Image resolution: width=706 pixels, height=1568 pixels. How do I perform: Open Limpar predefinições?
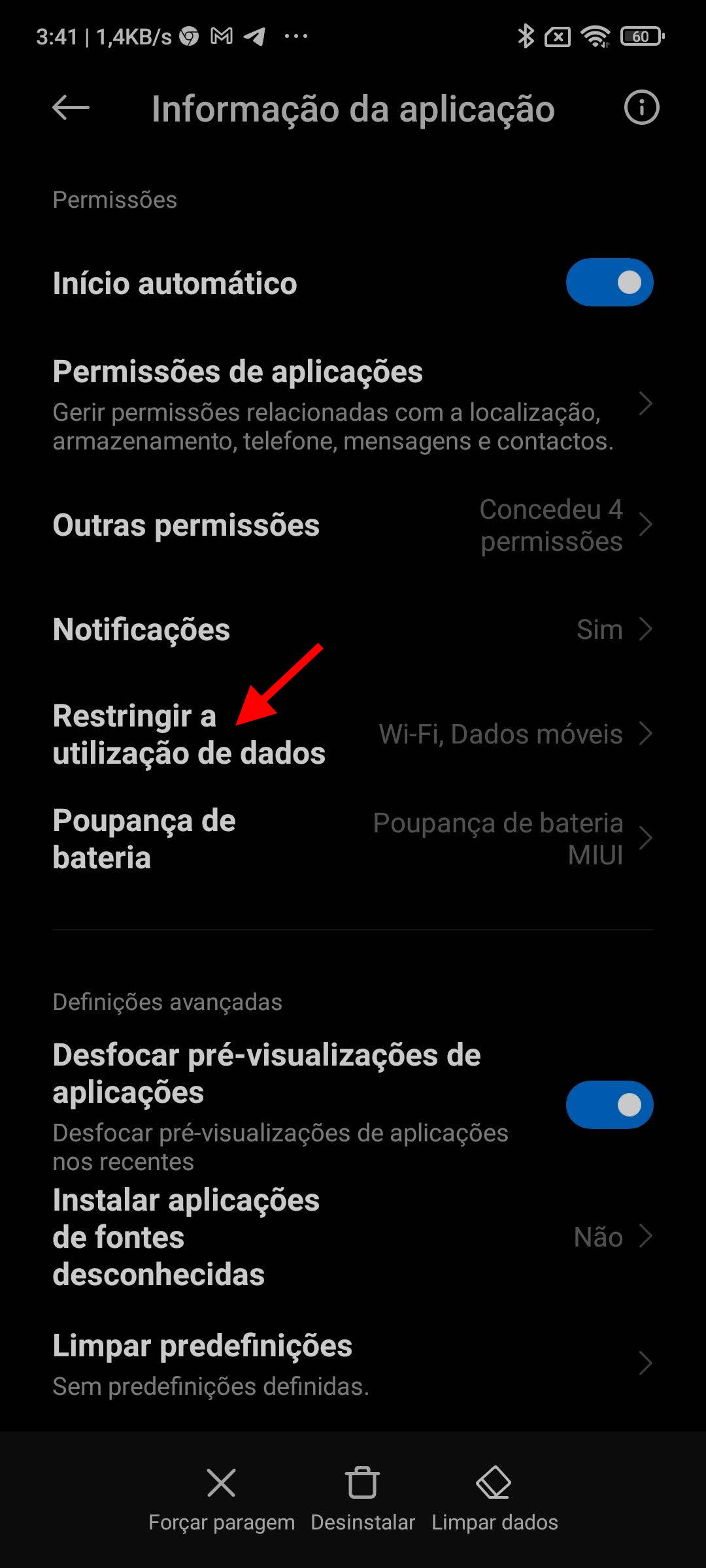pos(353,1363)
